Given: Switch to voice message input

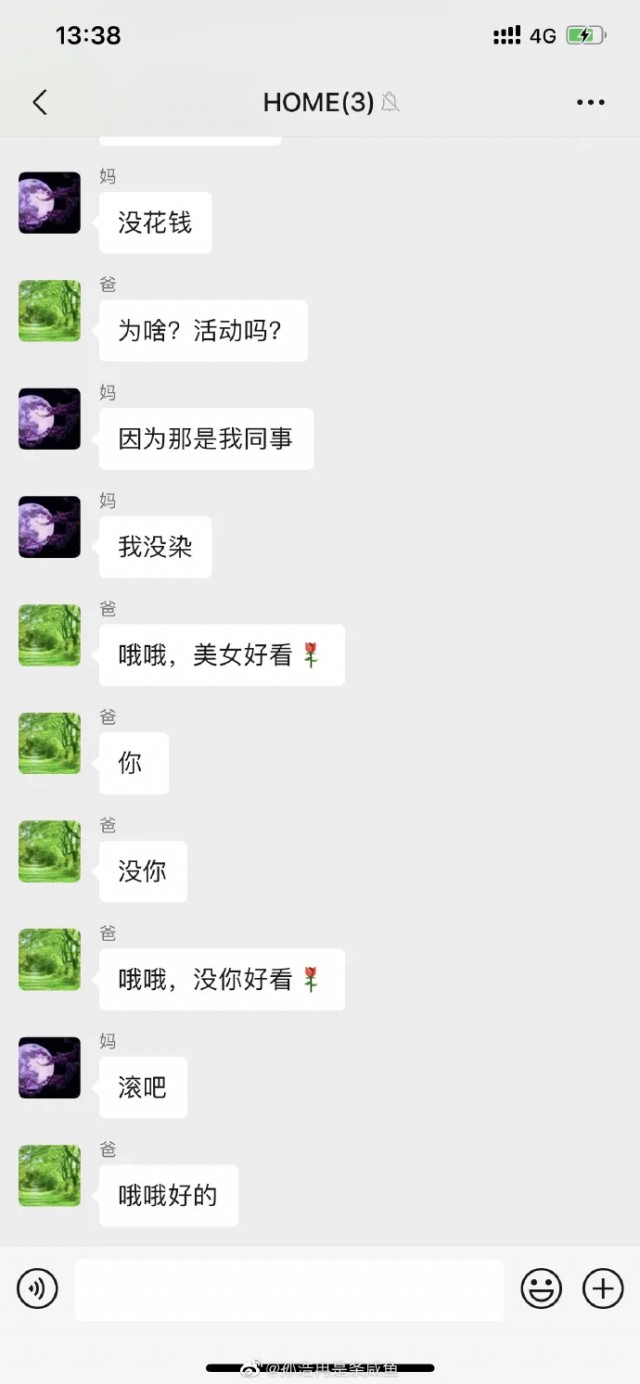Looking at the screenshot, I should (37, 1289).
